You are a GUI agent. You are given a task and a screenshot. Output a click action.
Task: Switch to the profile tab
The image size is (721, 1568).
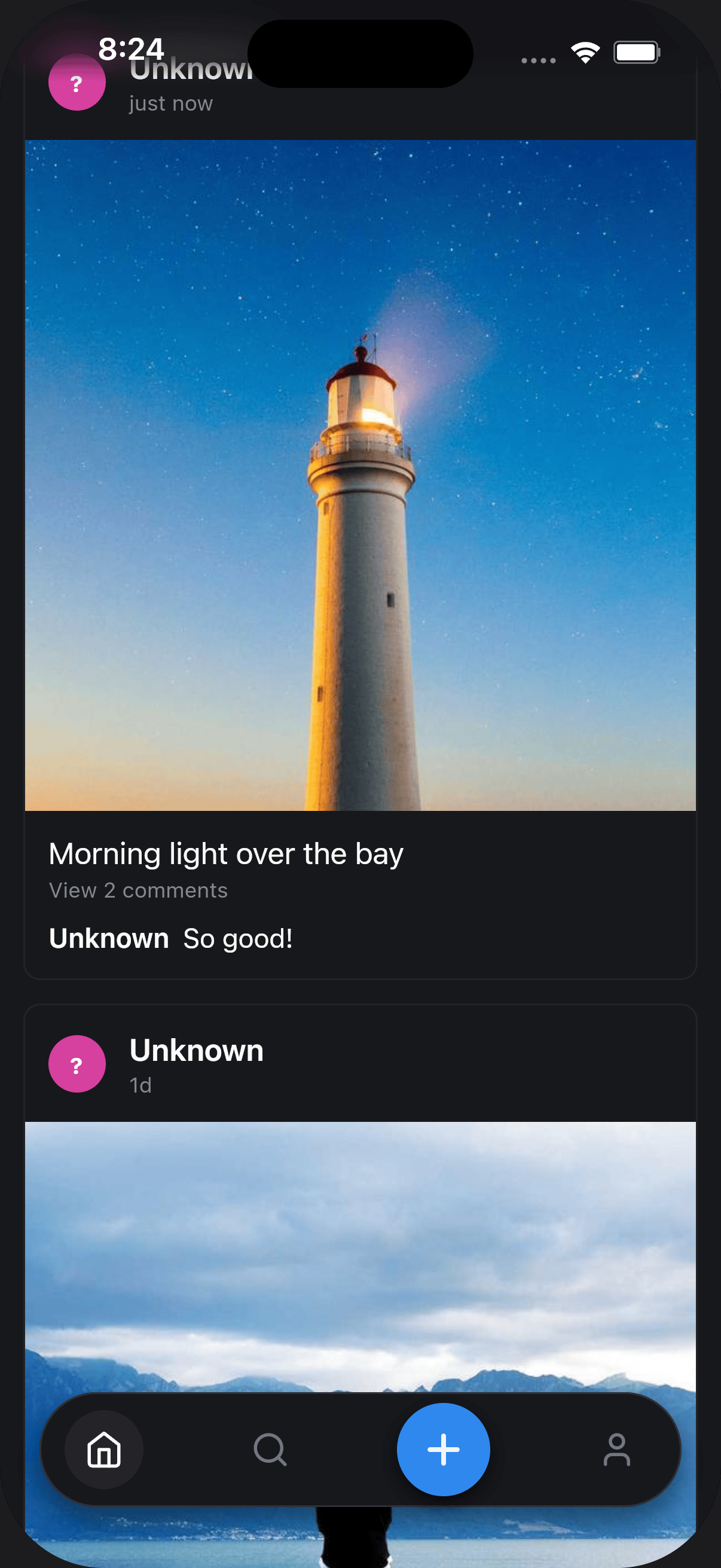pos(616,1450)
